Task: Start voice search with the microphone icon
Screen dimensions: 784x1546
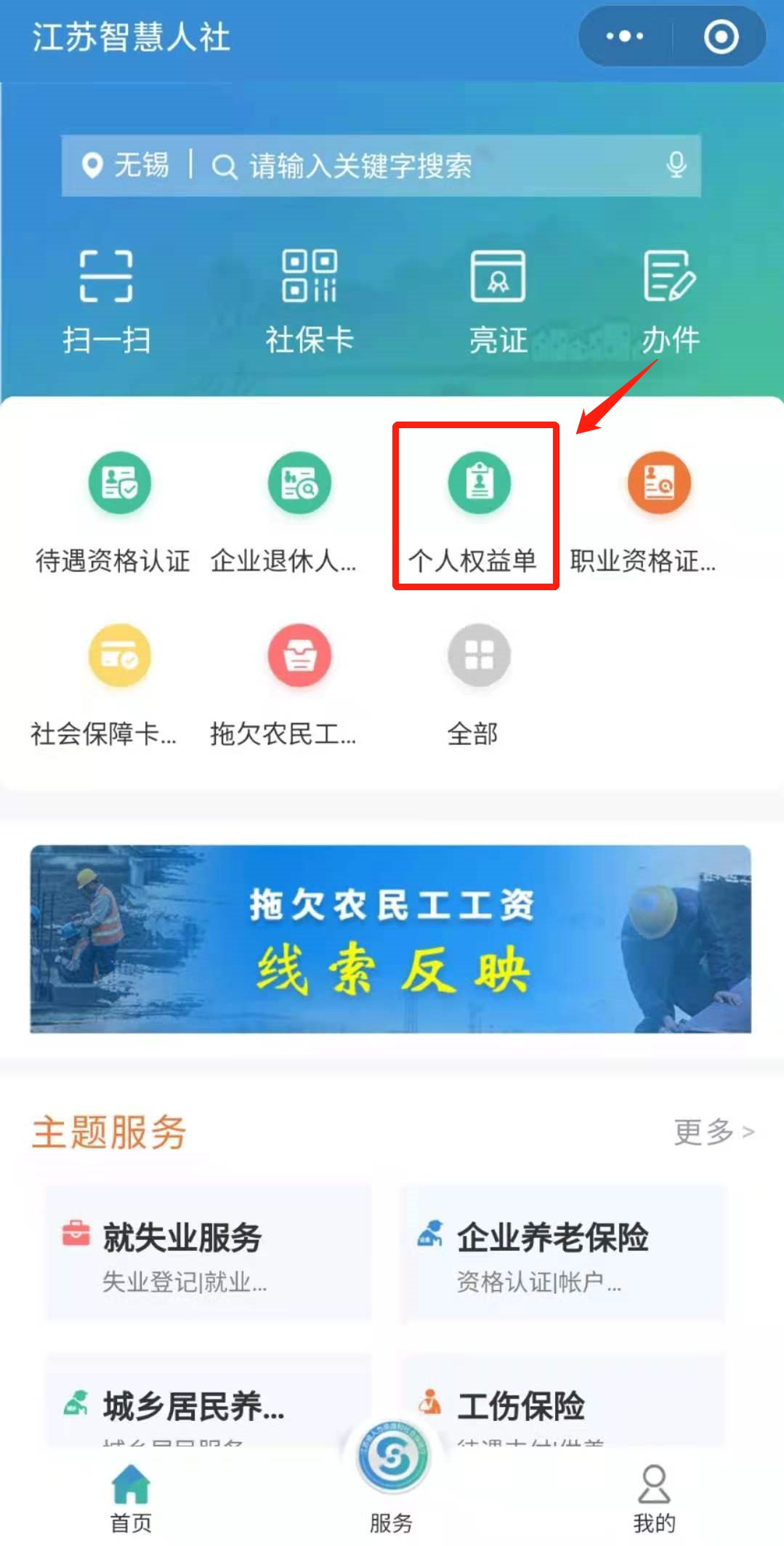Action: [676, 166]
